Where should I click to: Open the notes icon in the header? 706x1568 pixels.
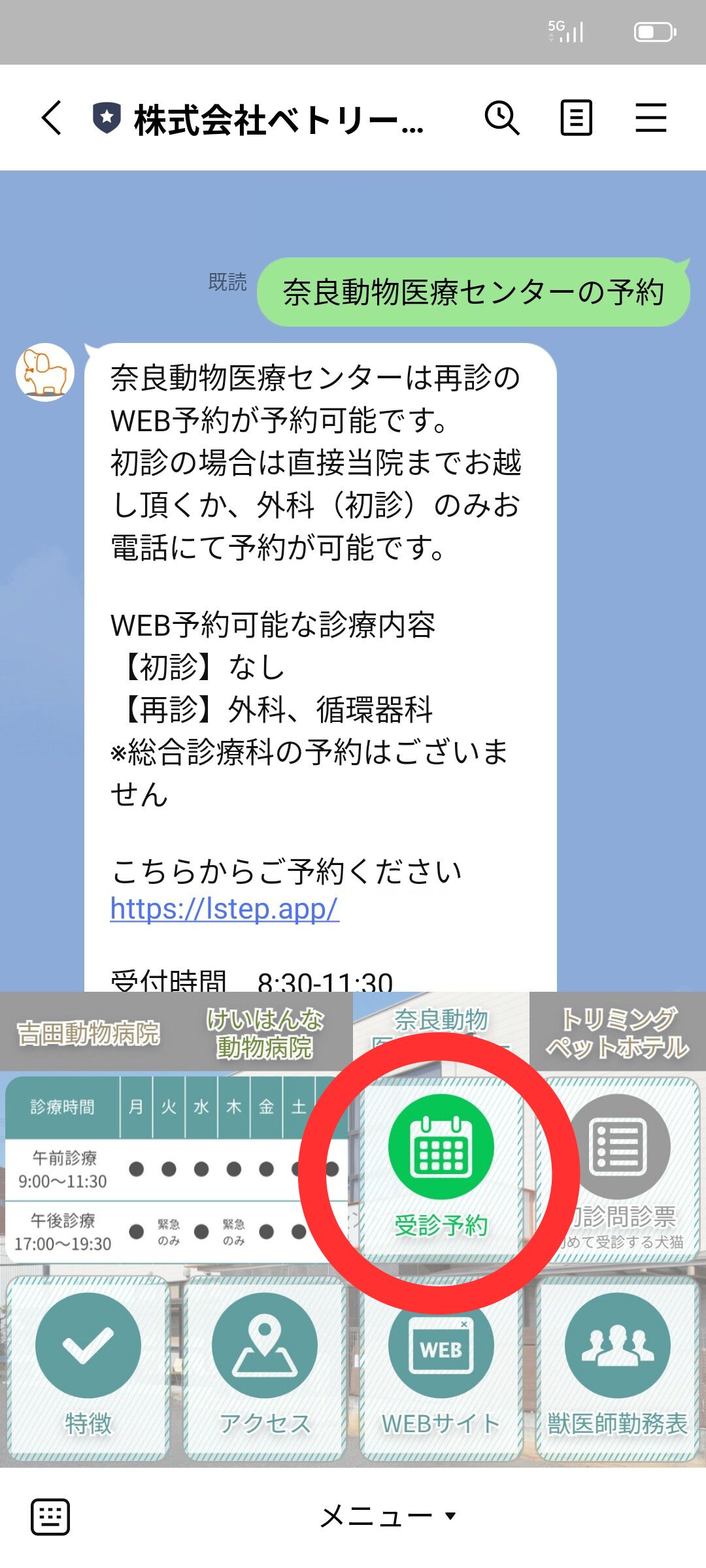tap(577, 118)
